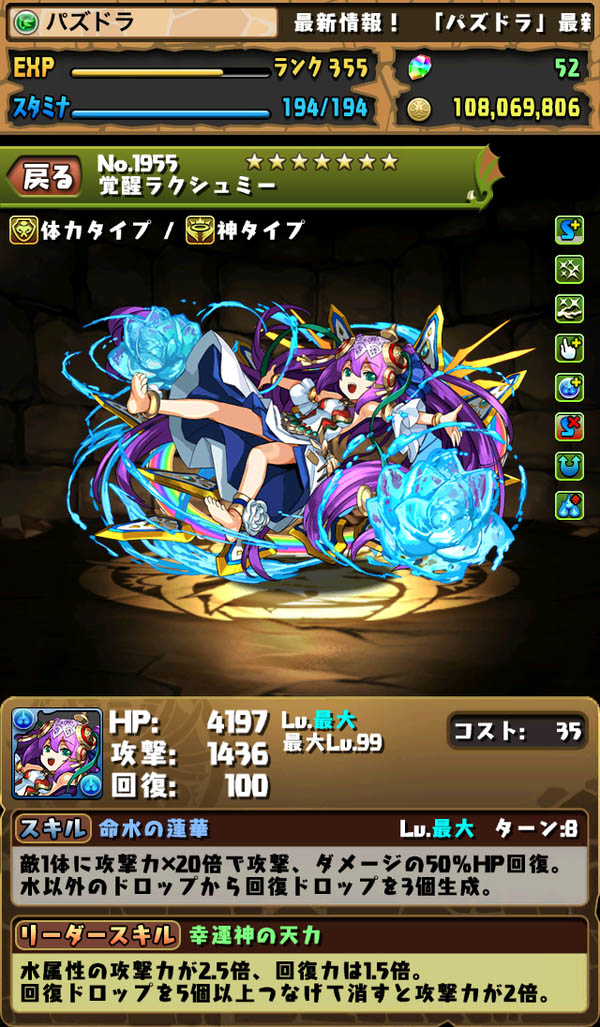Image resolution: width=600 pixels, height=1027 pixels.
Task: Open the skill boost awakening icon
Action: 569,231
